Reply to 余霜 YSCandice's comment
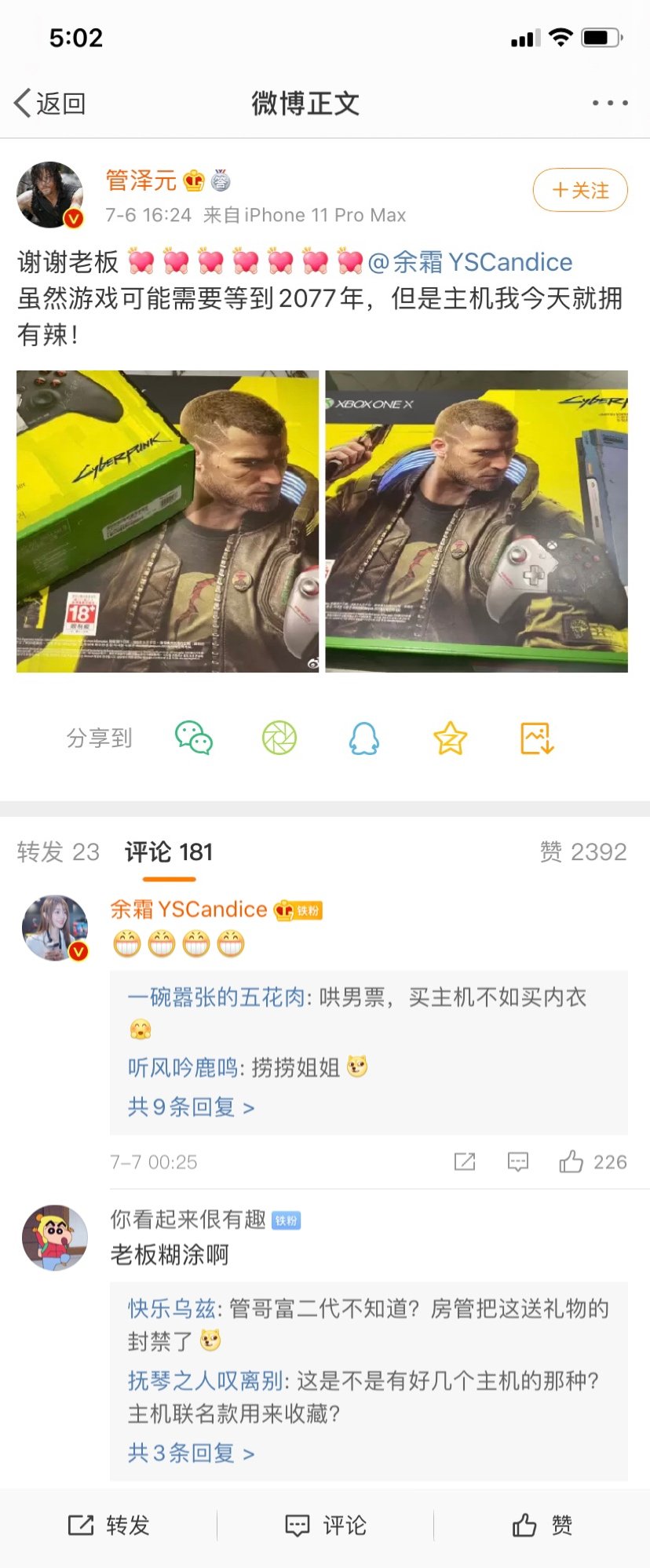Screen dimensions: 650x1568 point(518,1161)
